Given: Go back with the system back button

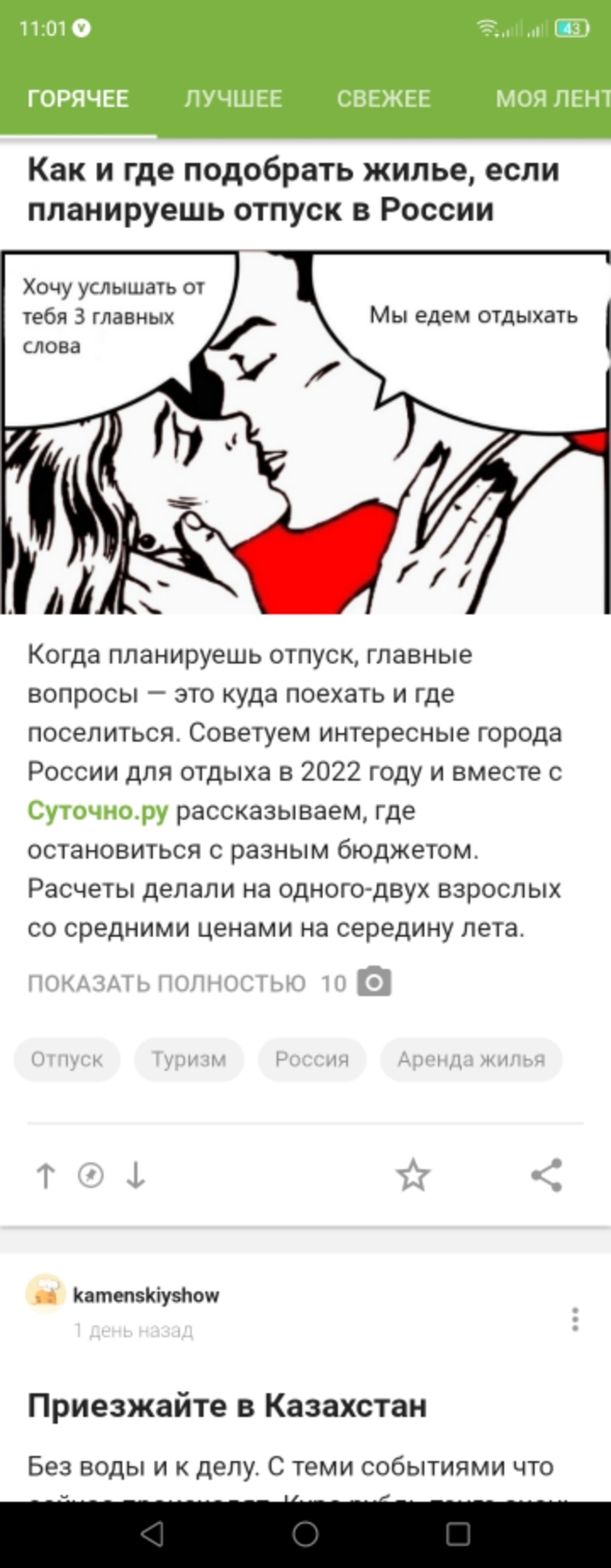Looking at the screenshot, I should (x=152, y=1534).
